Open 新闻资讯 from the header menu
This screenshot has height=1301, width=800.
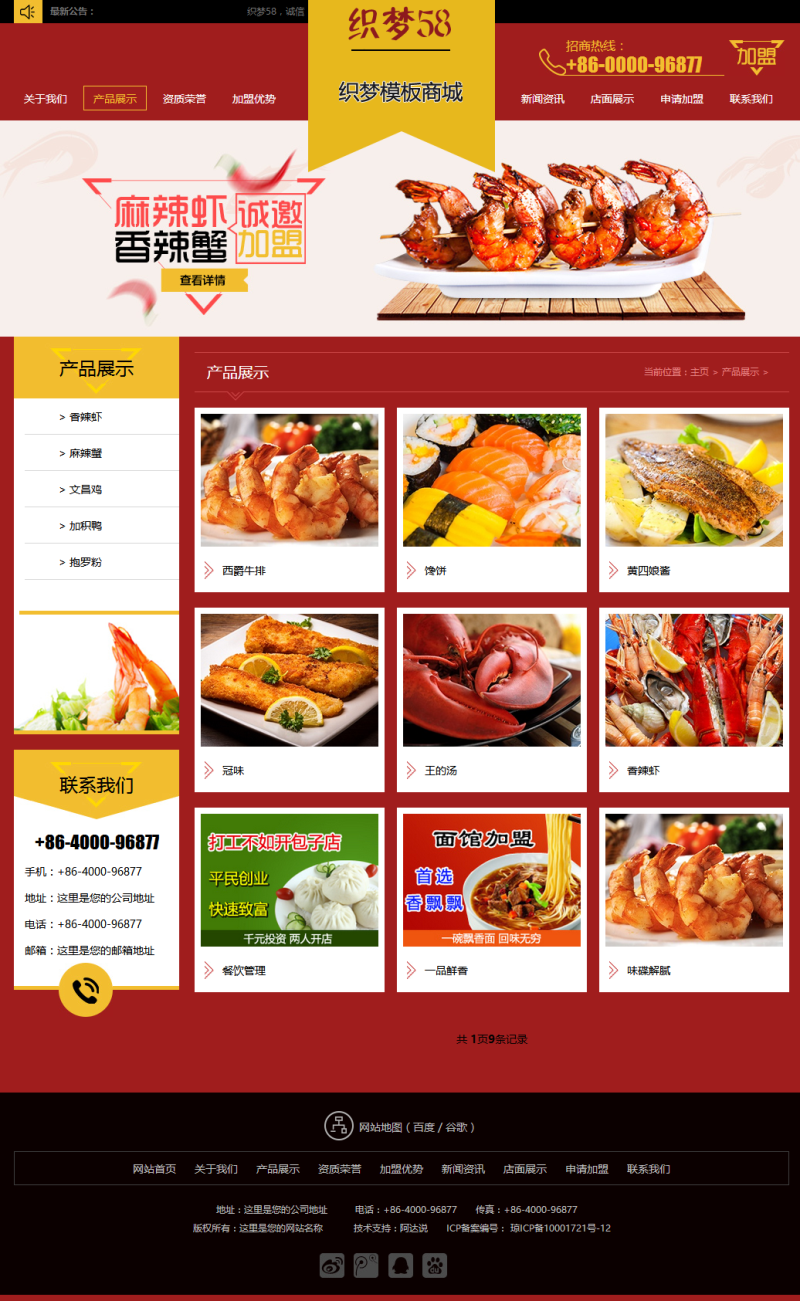542,99
